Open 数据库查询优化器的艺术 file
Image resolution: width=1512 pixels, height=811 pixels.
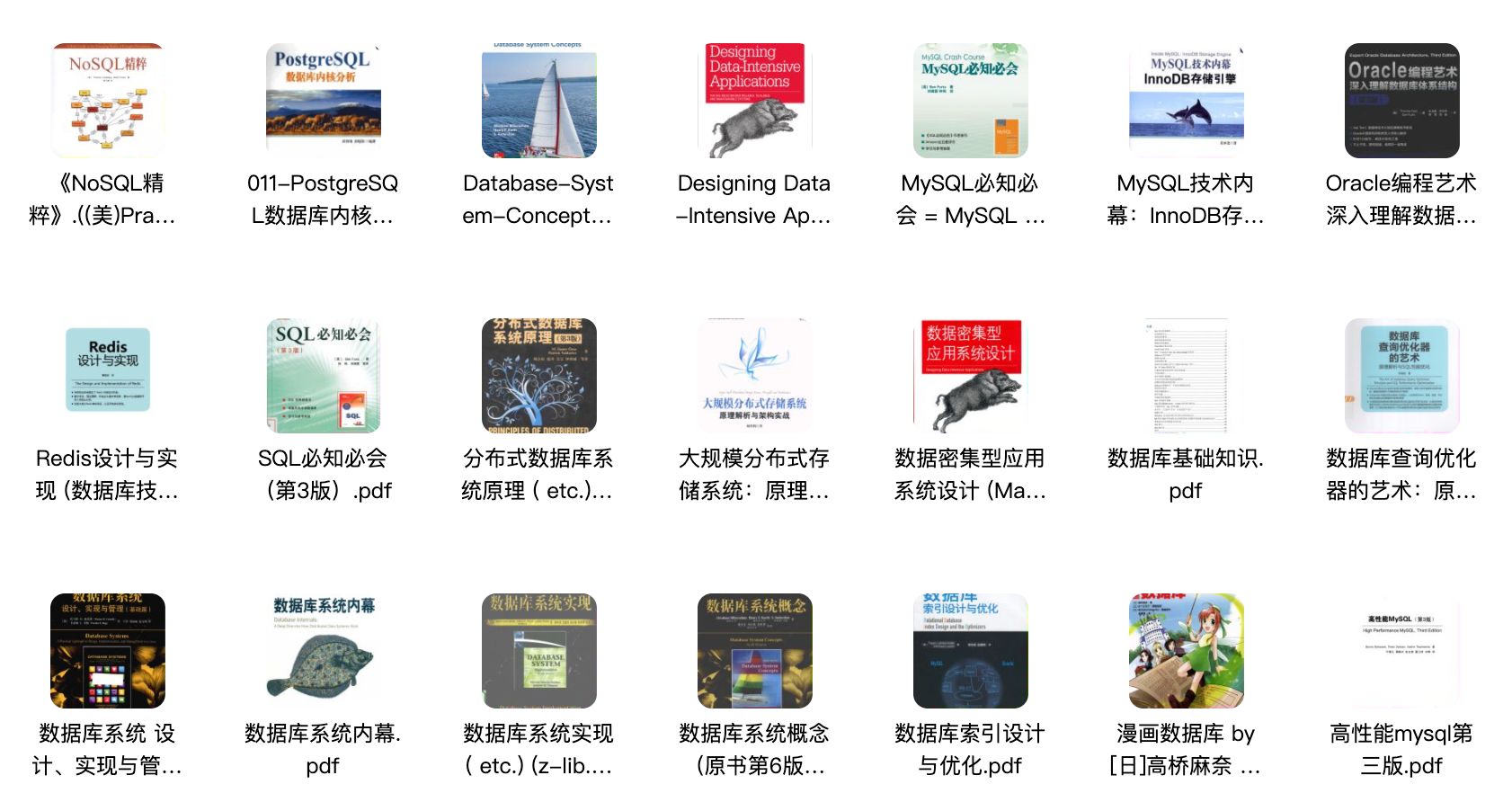pyautogui.click(x=1401, y=376)
